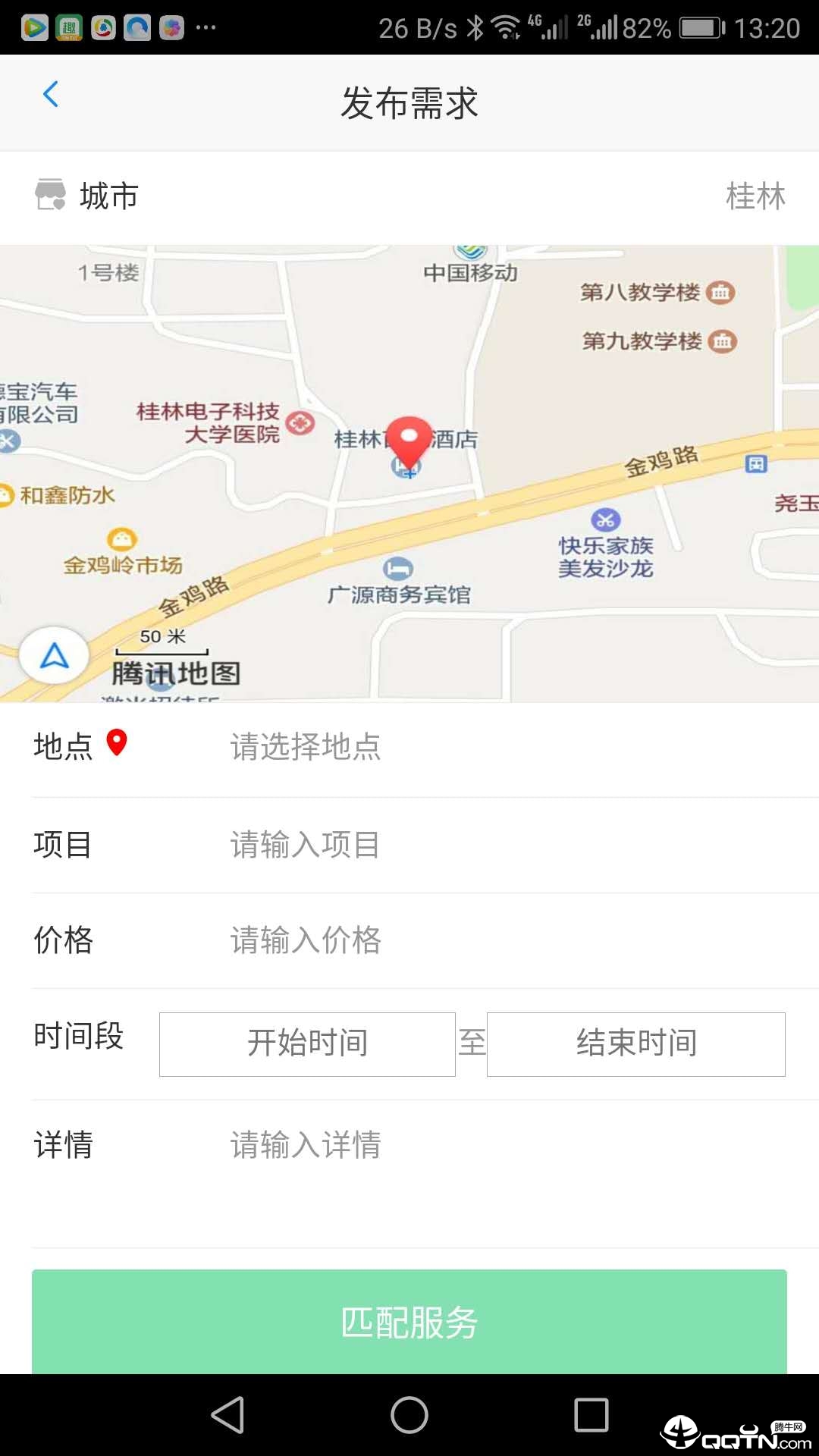Screen dimensions: 819x1456
Task: Open the 城市 row showing 桂林
Action: [409, 196]
